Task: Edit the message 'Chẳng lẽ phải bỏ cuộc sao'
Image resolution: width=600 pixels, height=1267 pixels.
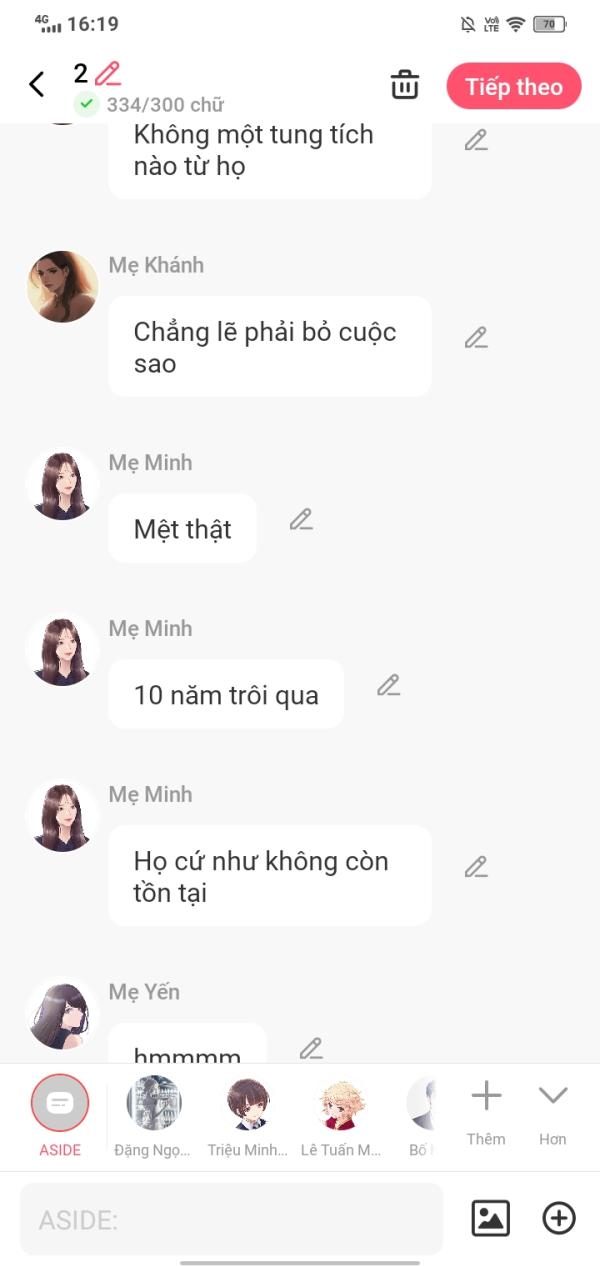Action: (476, 338)
